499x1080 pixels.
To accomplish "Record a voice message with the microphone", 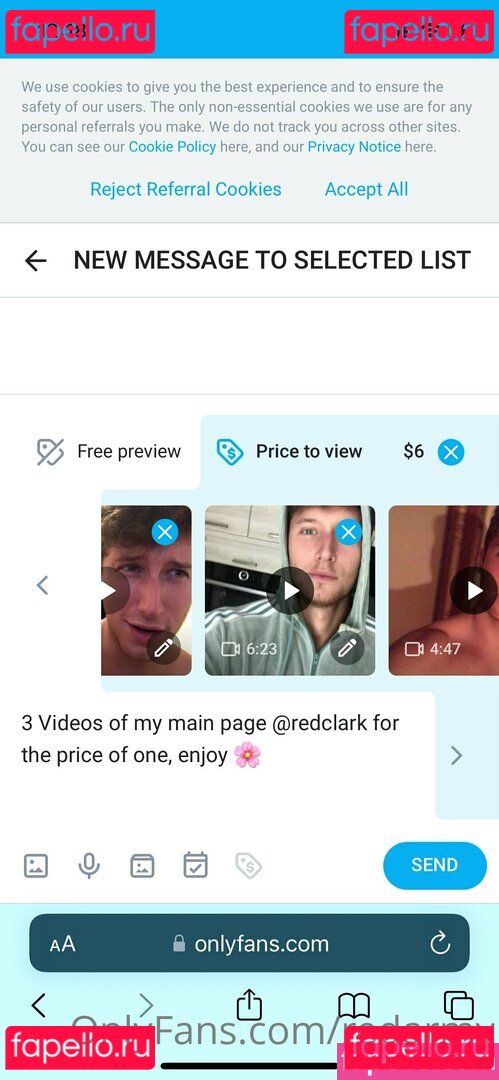I will coord(89,866).
